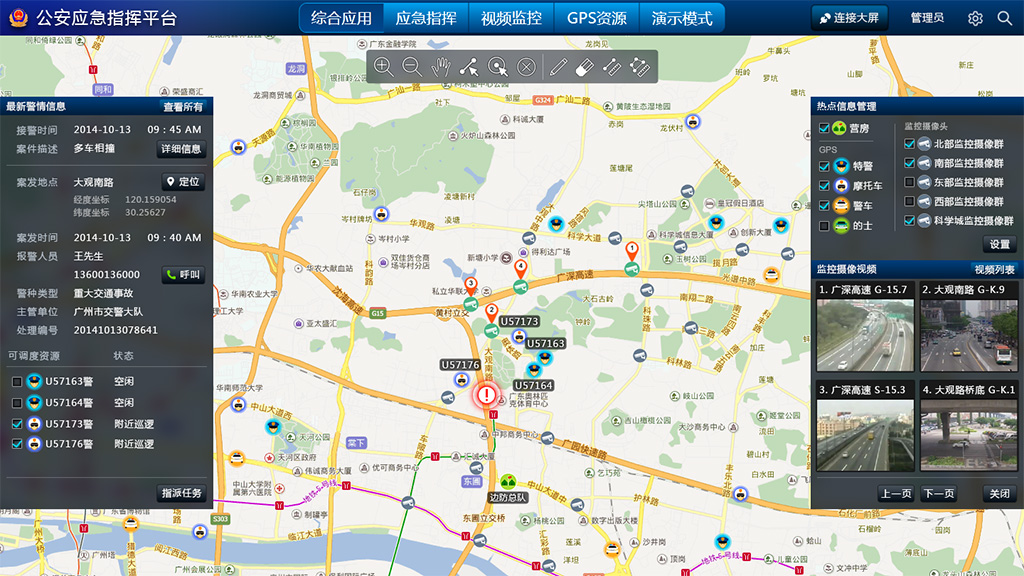The image size is (1024, 576).
Task: Zoom out with the map toolbar
Action: pos(411,67)
